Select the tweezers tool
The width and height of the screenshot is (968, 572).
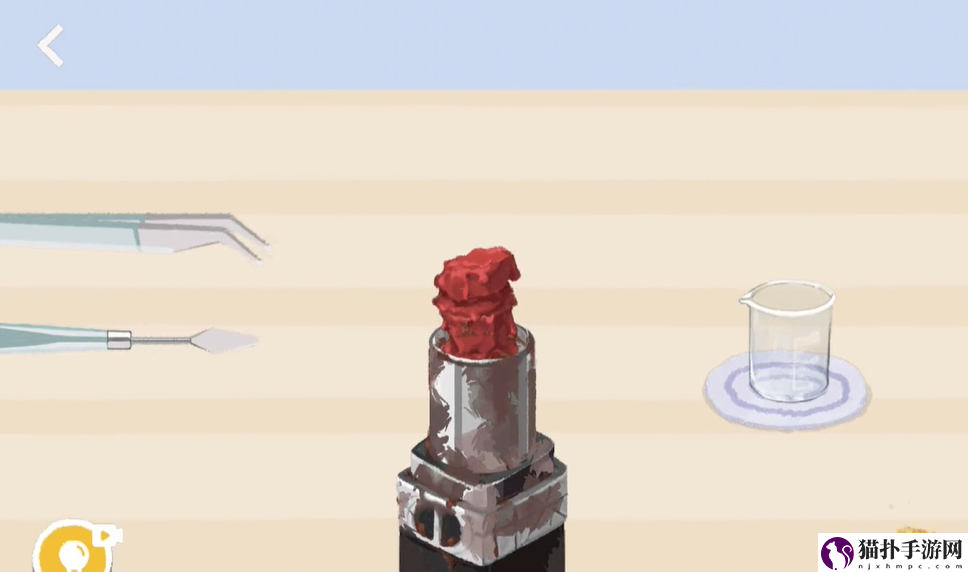tap(130, 235)
